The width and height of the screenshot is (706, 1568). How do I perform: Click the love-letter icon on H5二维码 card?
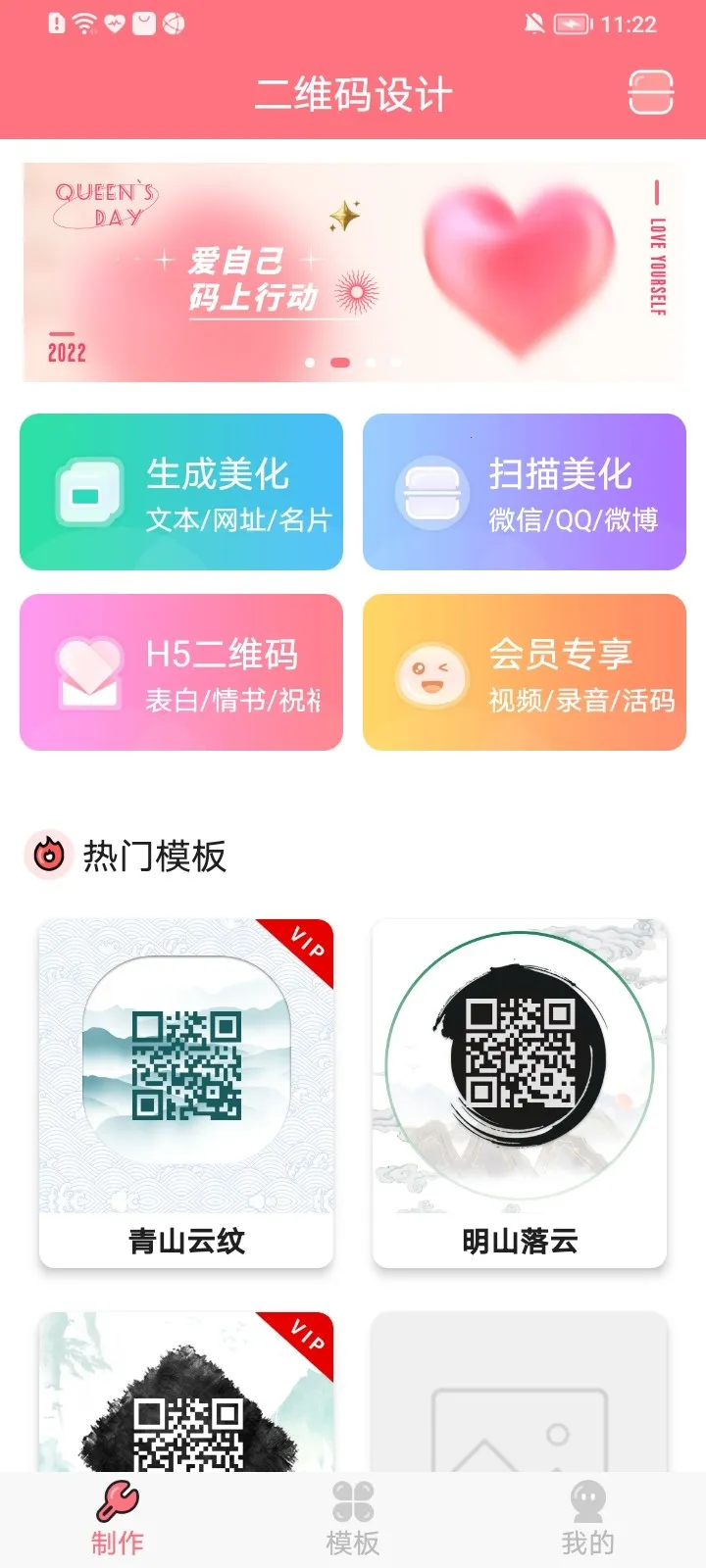(x=89, y=671)
